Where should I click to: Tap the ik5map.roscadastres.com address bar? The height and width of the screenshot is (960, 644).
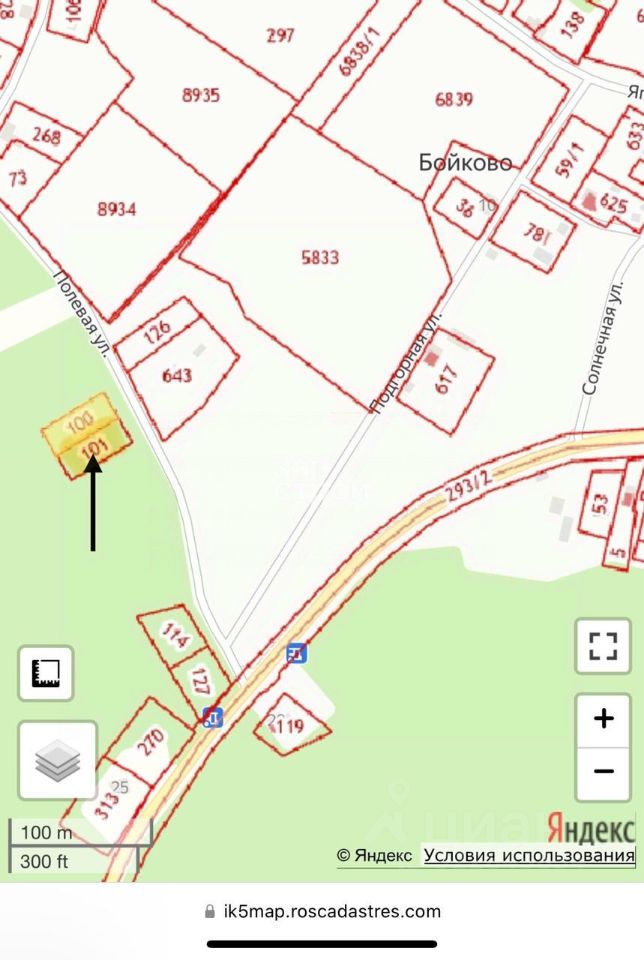click(322, 911)
